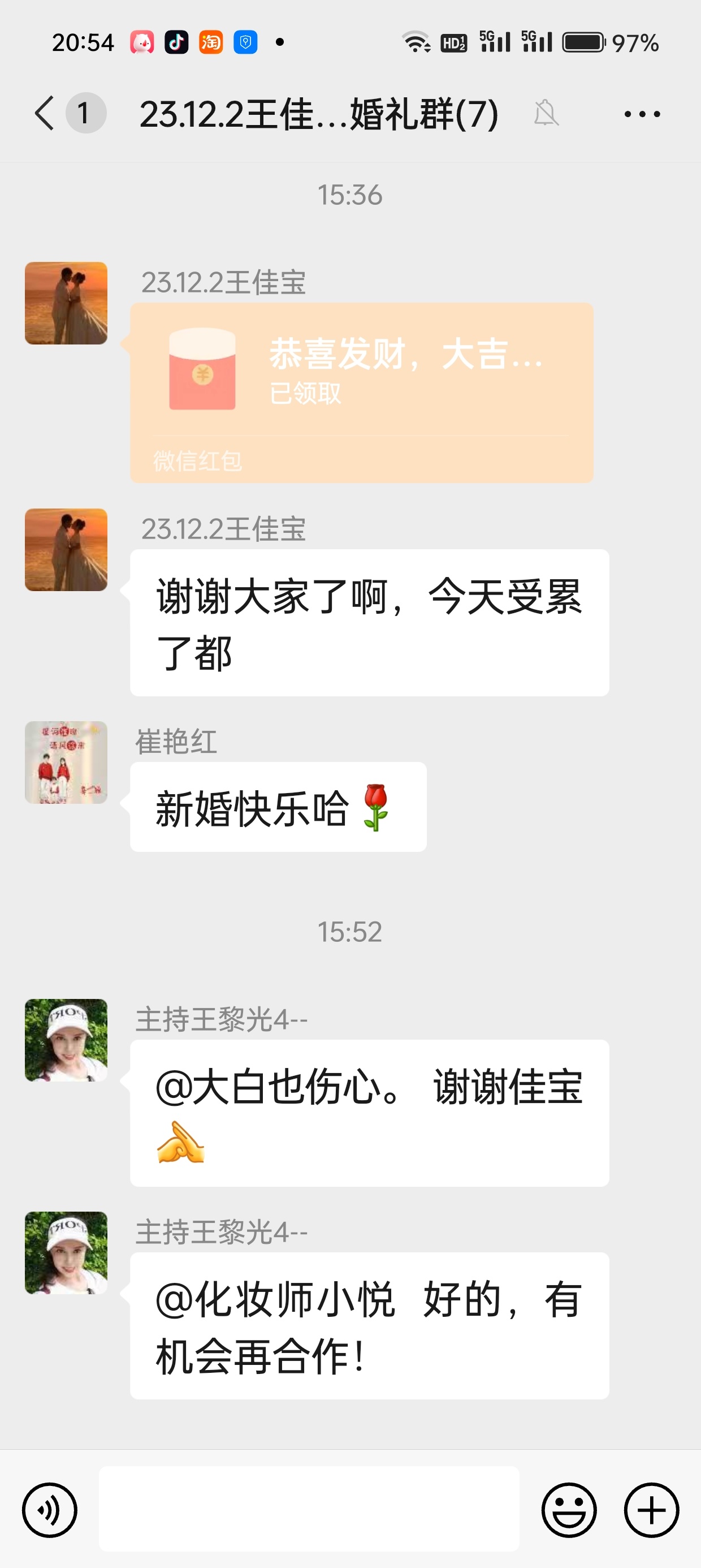Viewport: 701px width, 1568px height.
Task: View 崔艳红's profile avatar
Action: (66, 762)
